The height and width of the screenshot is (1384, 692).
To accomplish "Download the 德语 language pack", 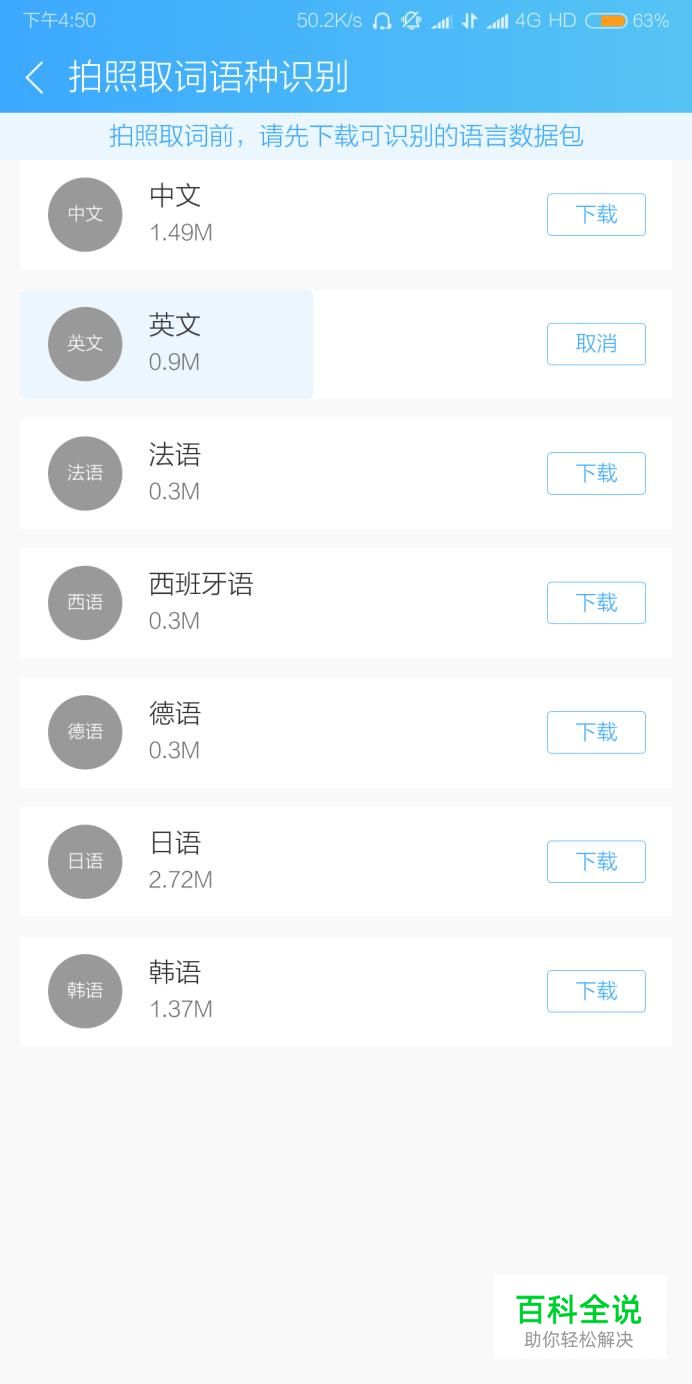I will (x=596, y=733).
